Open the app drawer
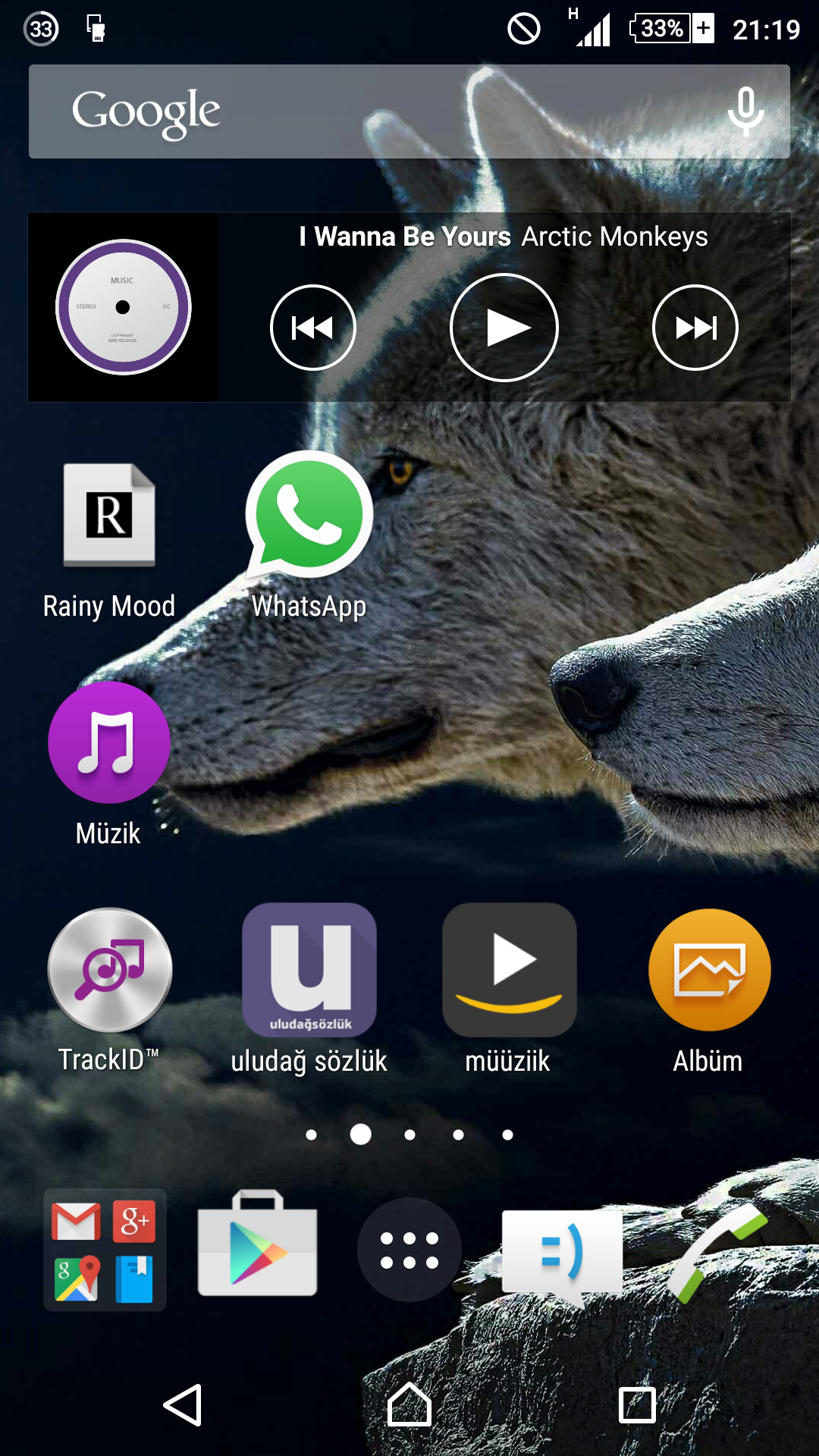The width and height of the screenshot is (819, 1456). [x=409, y=1250]
